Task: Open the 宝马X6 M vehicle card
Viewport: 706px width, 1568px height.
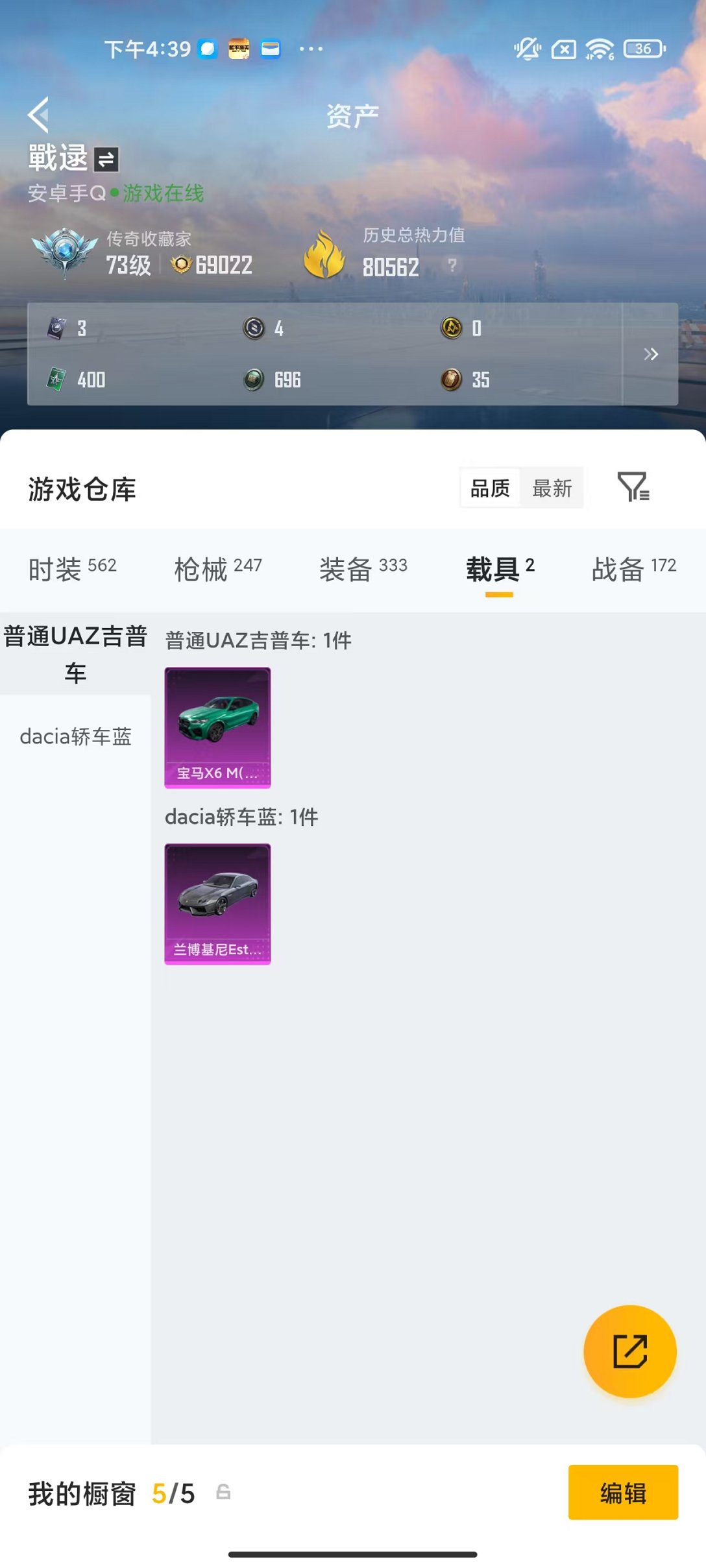Action: point(217,728)
